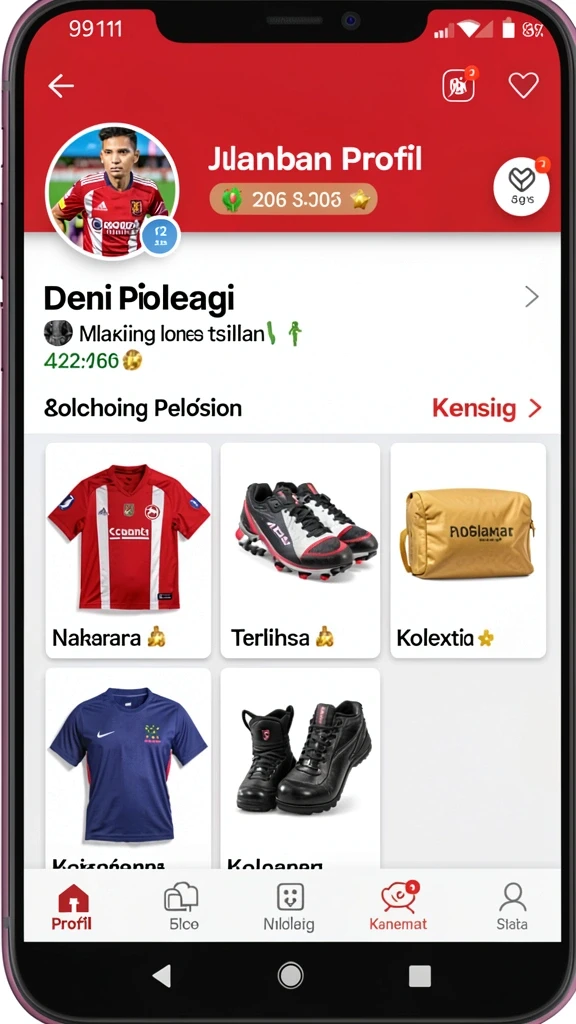Tap the heart icon in the header

point(523,85)
